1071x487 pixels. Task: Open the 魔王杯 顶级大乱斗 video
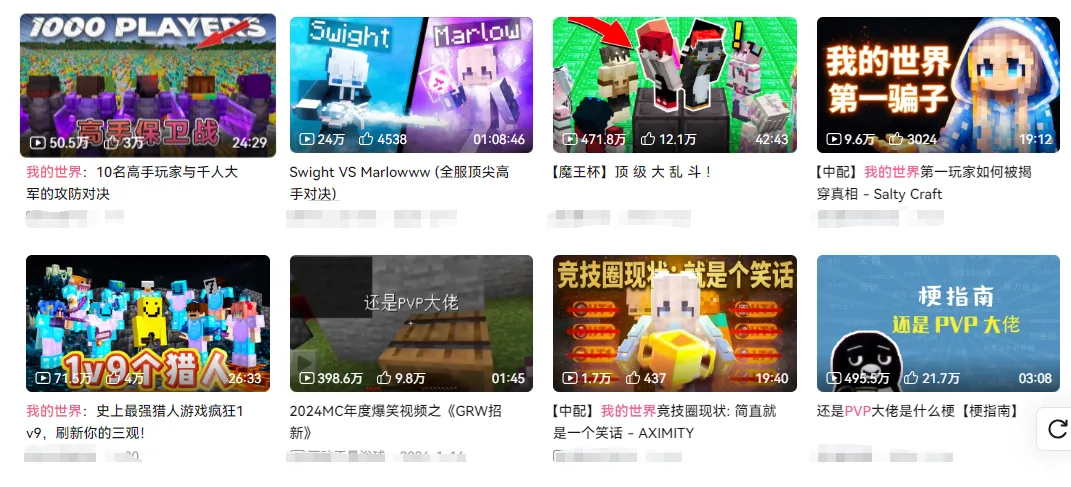pyautogui.click(x=675, y=84)
